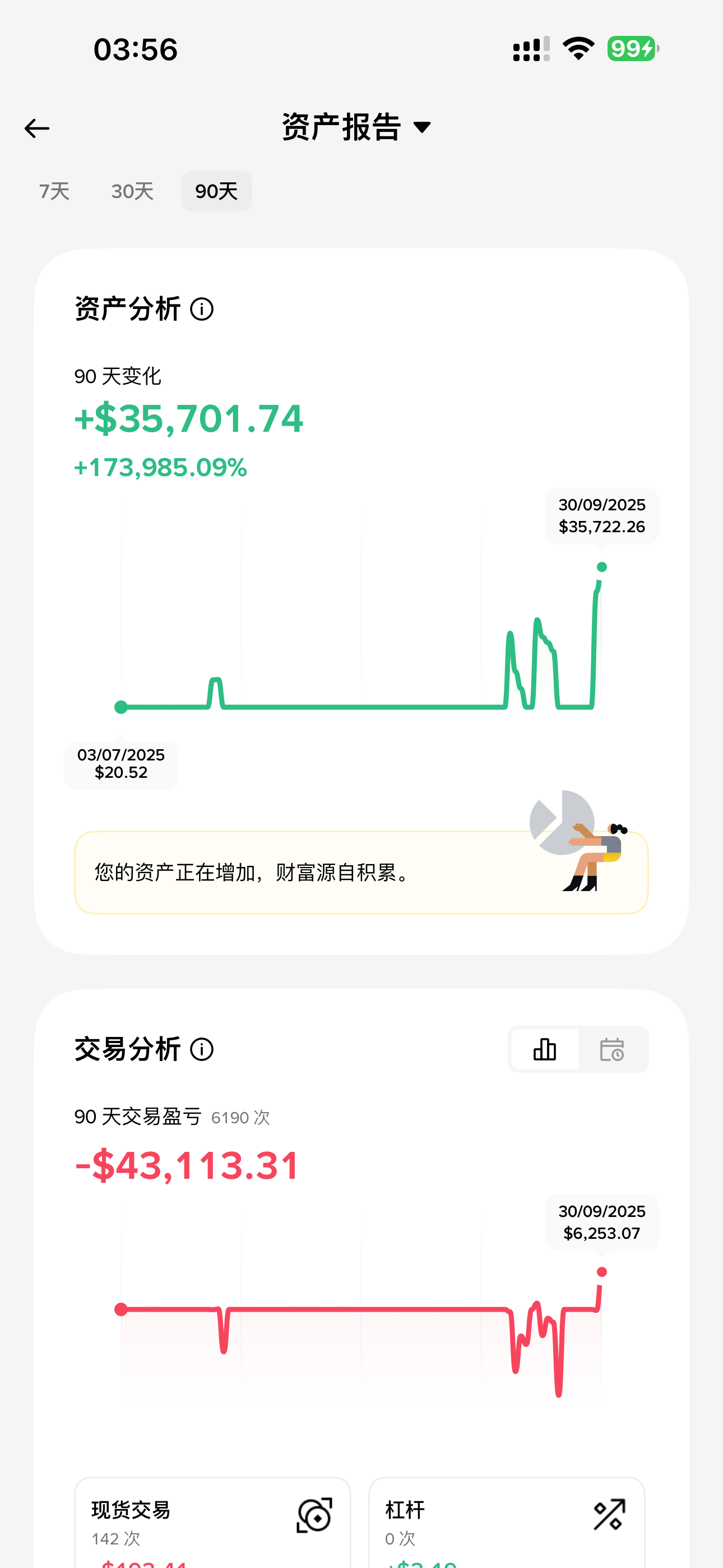Image resolution: width=723 pixels, height=1568 pixels.
Task: Select the 30天 time range
Action: click(132, 191)
